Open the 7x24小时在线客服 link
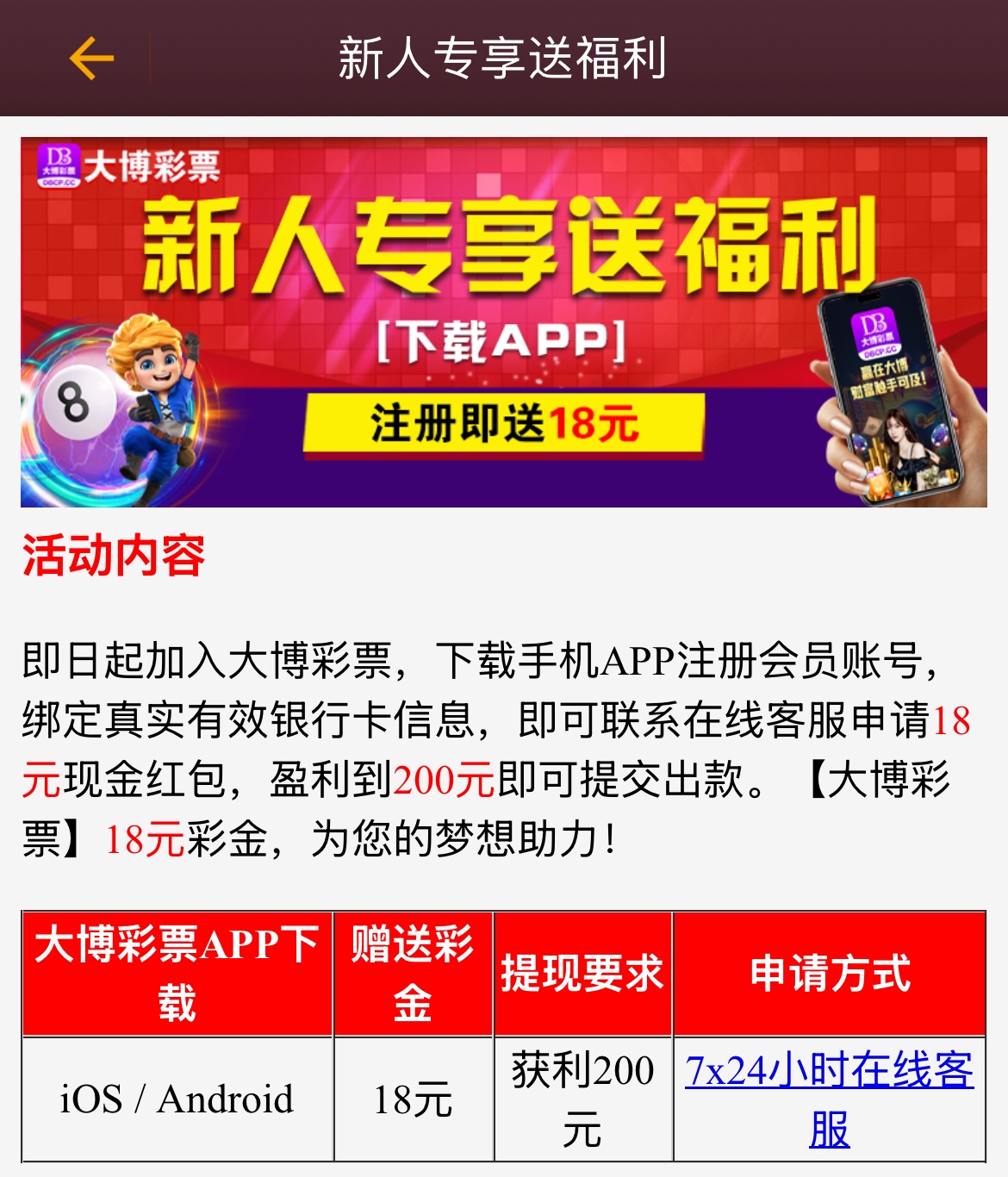1008x1177 pixels. tap(829, 1072)
